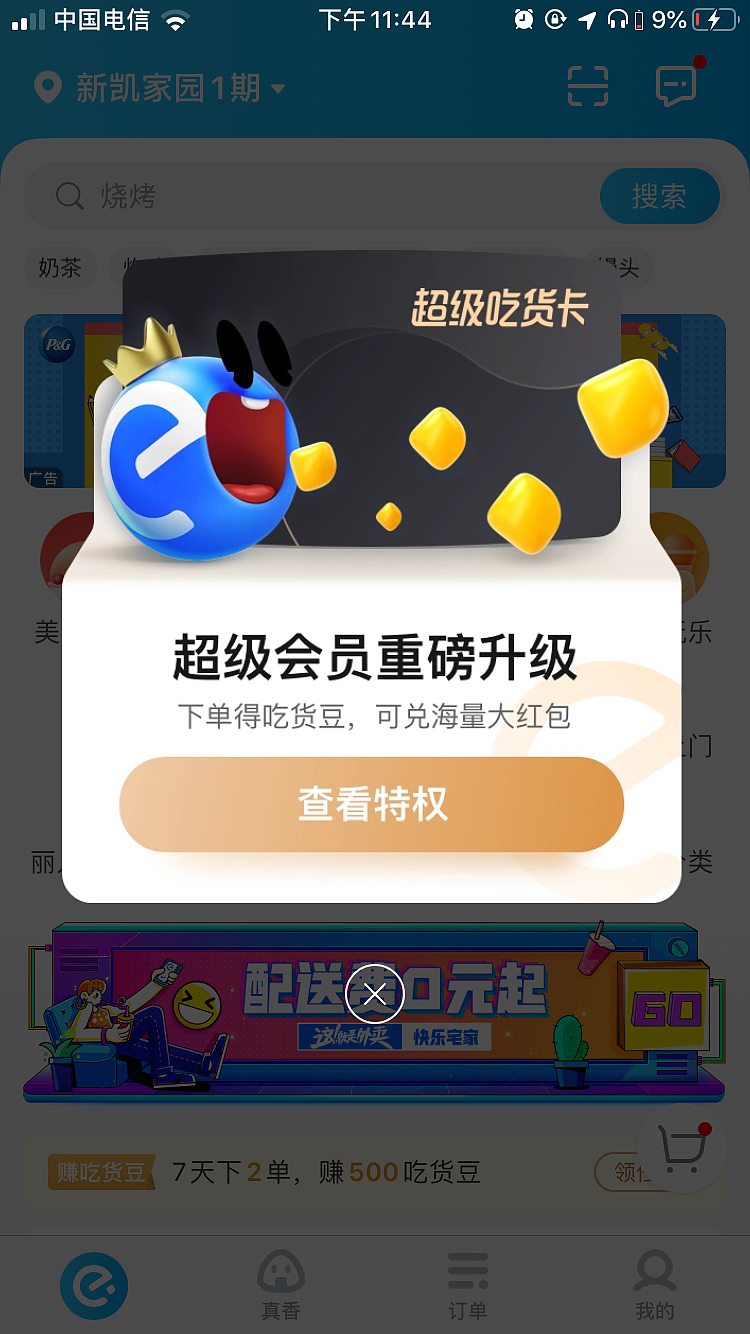Open the QR code scanner
This screenshot has width=750, height=1334.
[588, 87]
